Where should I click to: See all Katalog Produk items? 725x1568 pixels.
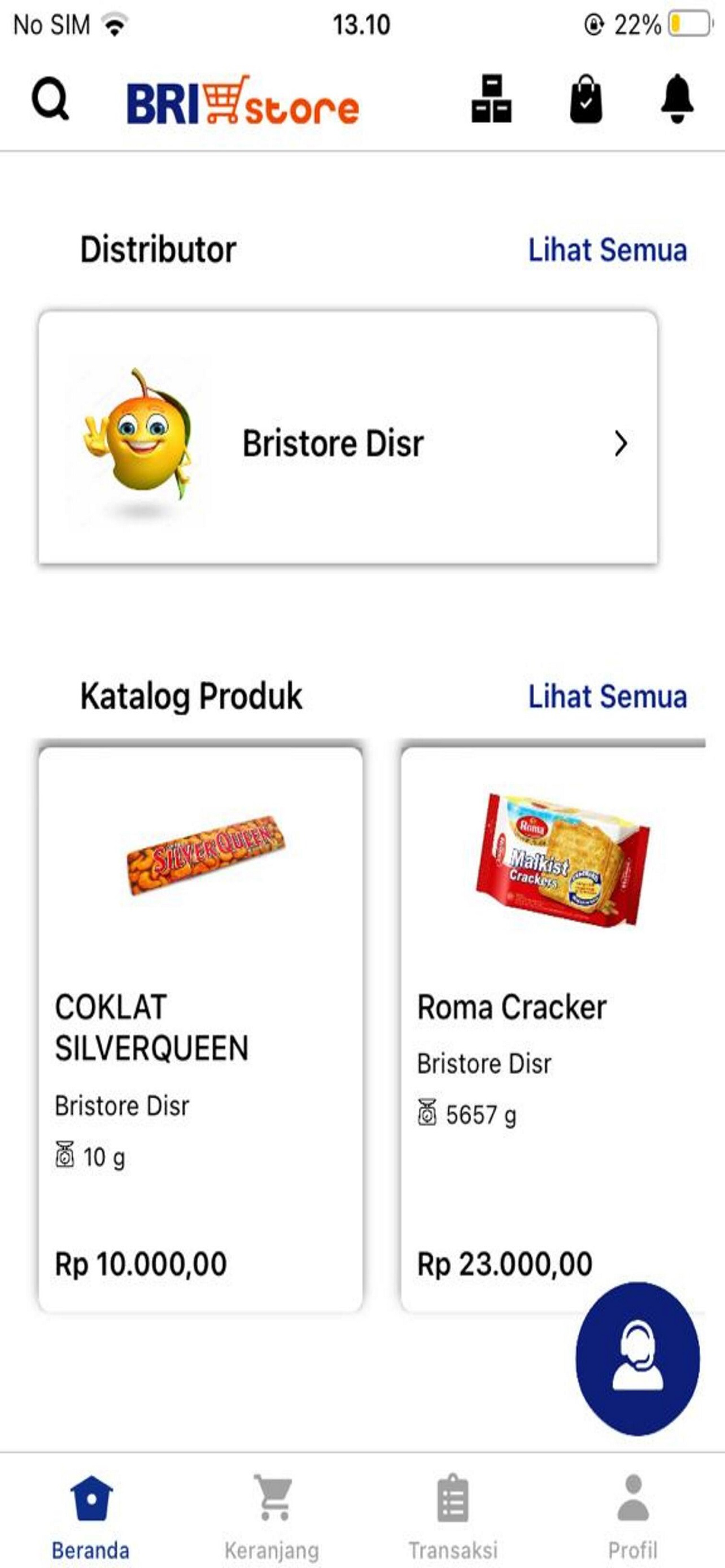click(608, 697)
